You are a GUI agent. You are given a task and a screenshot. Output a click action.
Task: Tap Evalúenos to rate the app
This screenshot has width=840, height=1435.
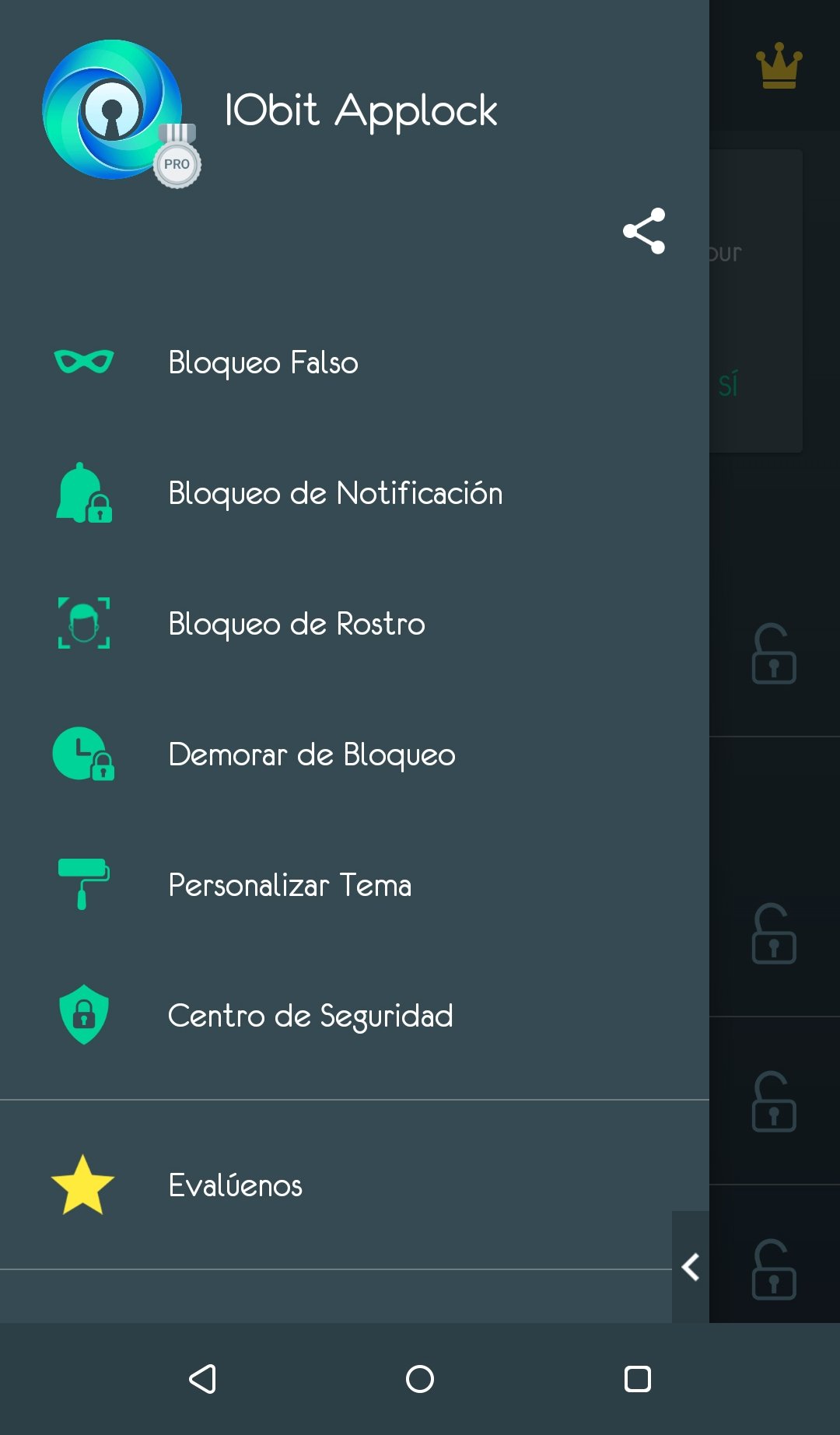coord(355,1185)
